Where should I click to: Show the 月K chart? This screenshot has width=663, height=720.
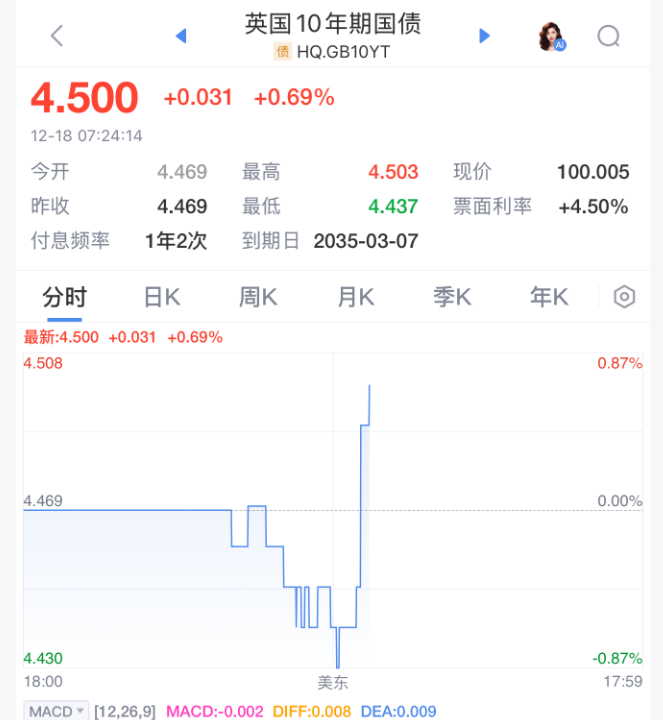pos(356,297)
